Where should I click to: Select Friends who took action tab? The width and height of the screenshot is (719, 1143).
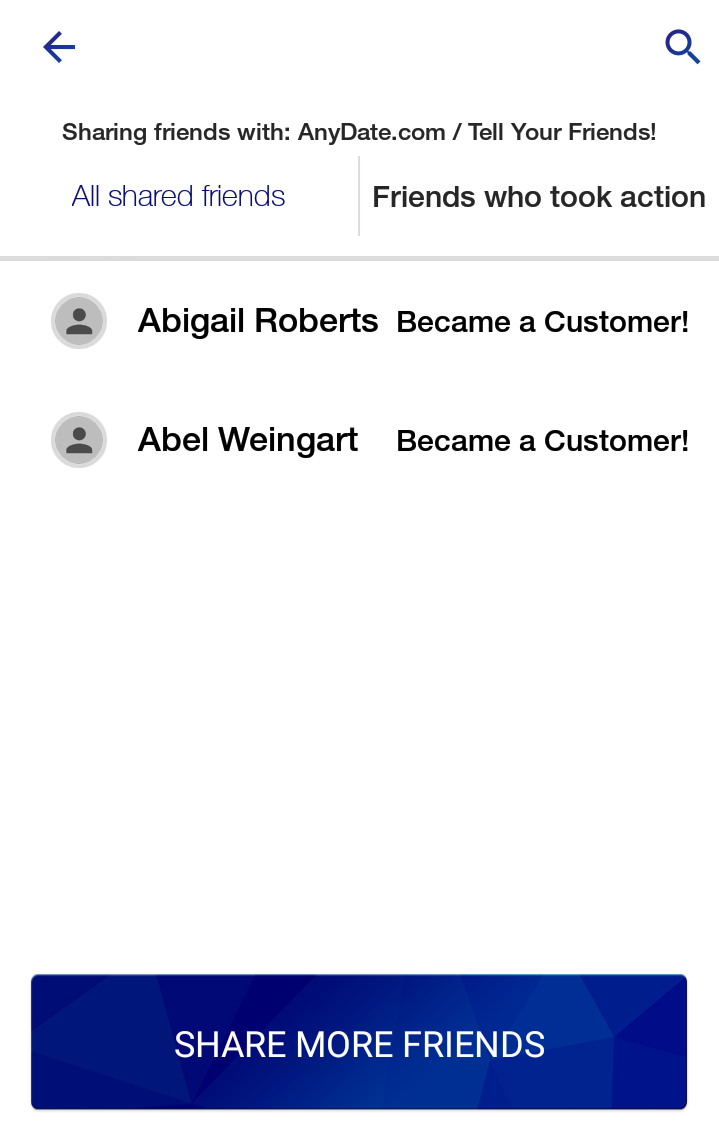(x=539, y=197)
